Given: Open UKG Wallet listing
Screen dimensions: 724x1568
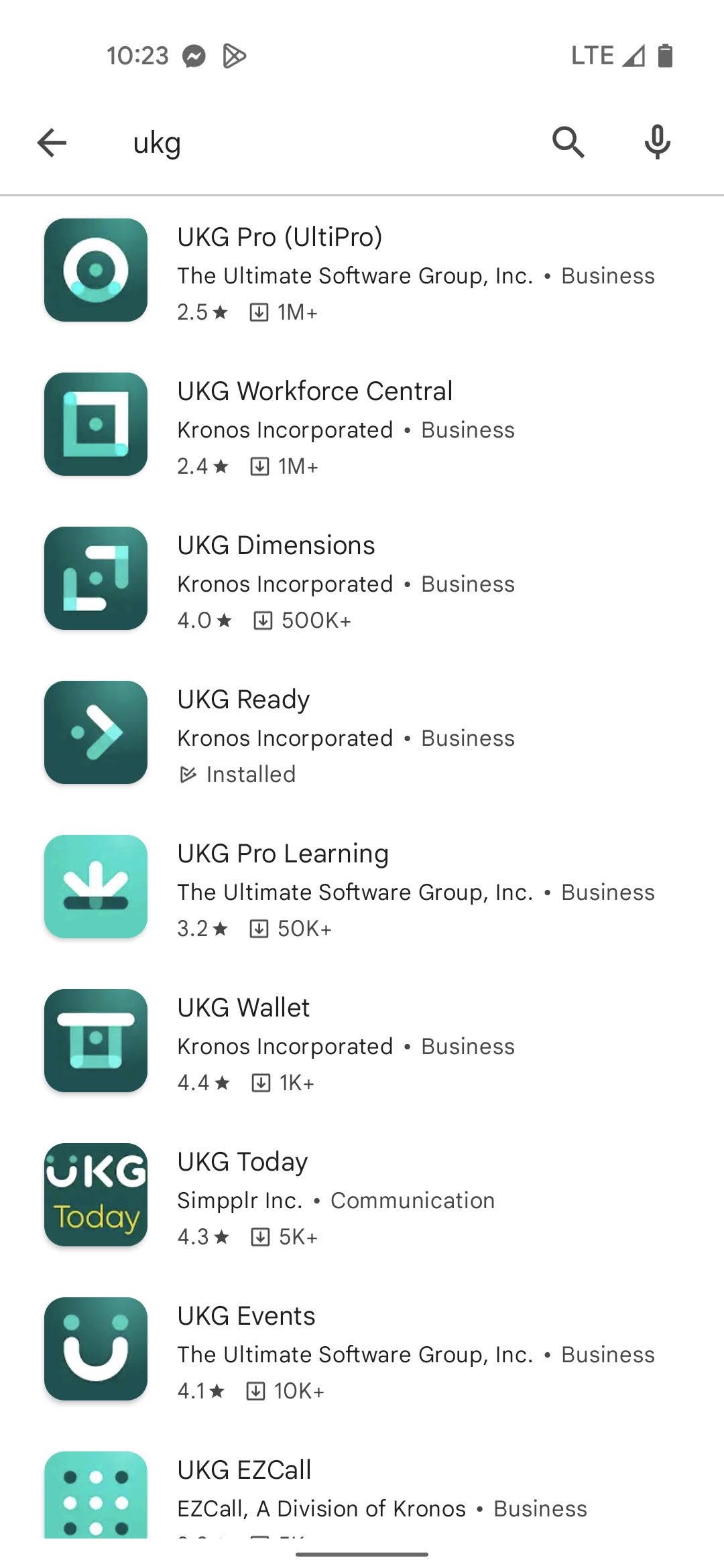Looking at the screenshot, I should (362, 1041).
